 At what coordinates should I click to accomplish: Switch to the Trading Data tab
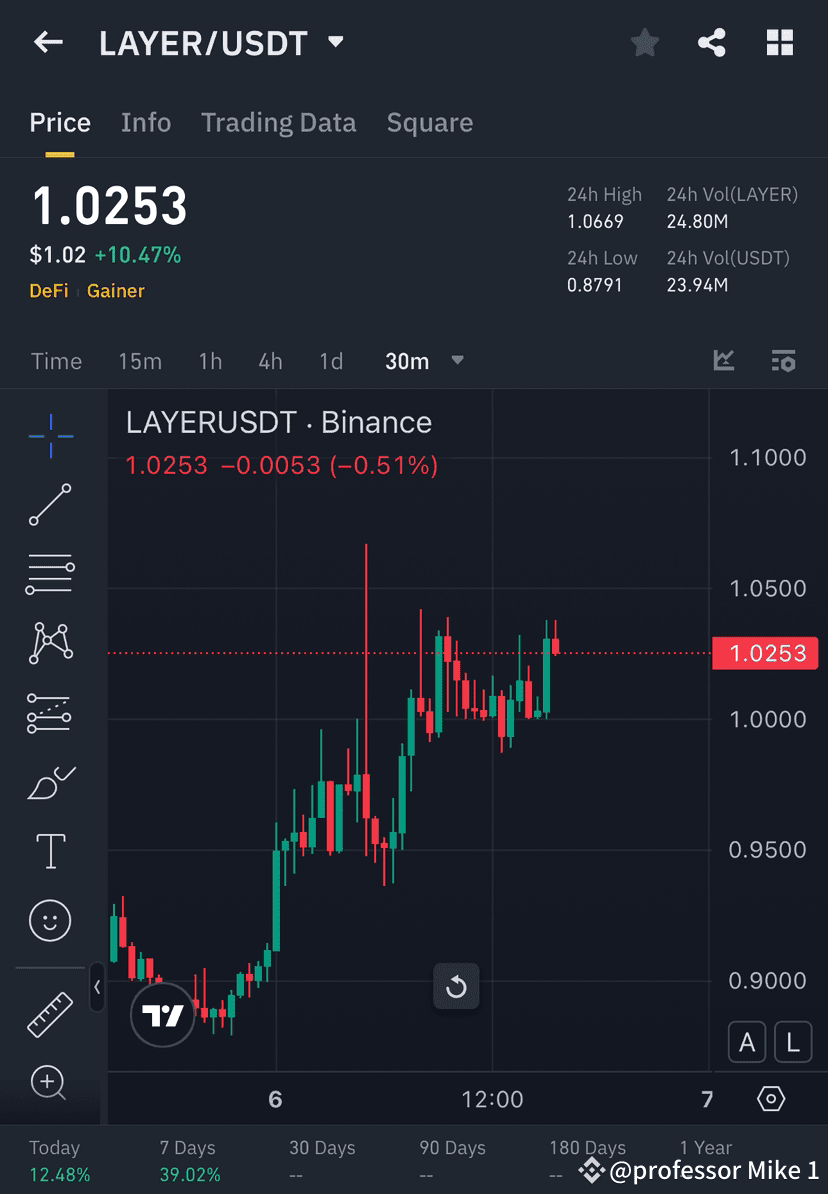(279, 122)
